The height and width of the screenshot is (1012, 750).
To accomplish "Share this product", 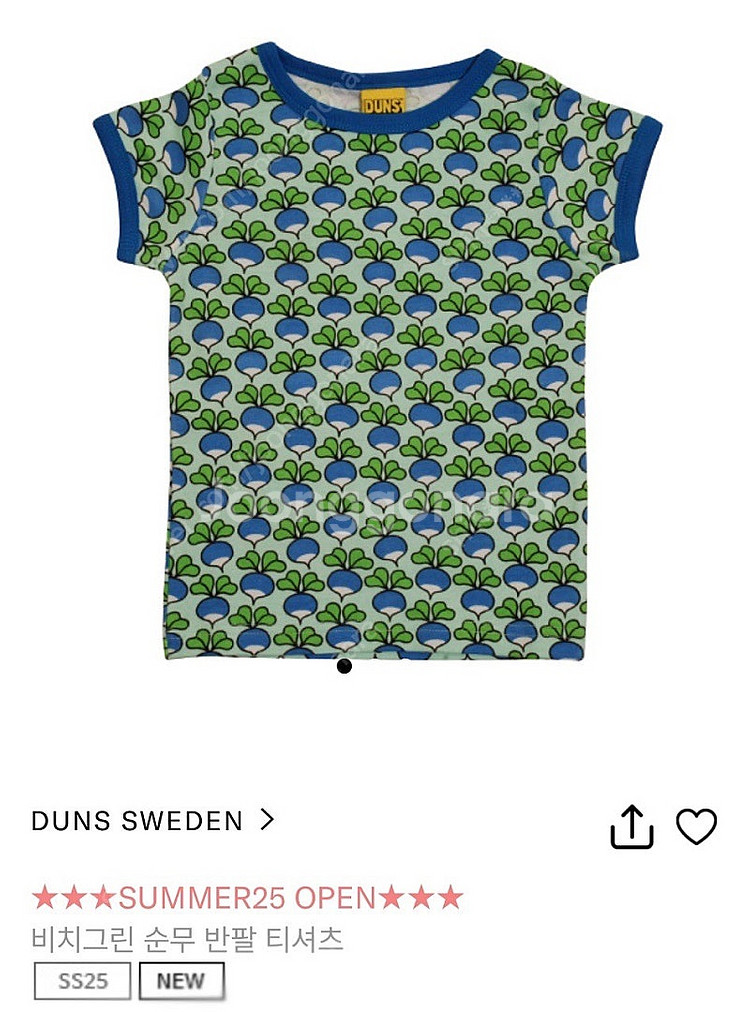I will point(631,827).
